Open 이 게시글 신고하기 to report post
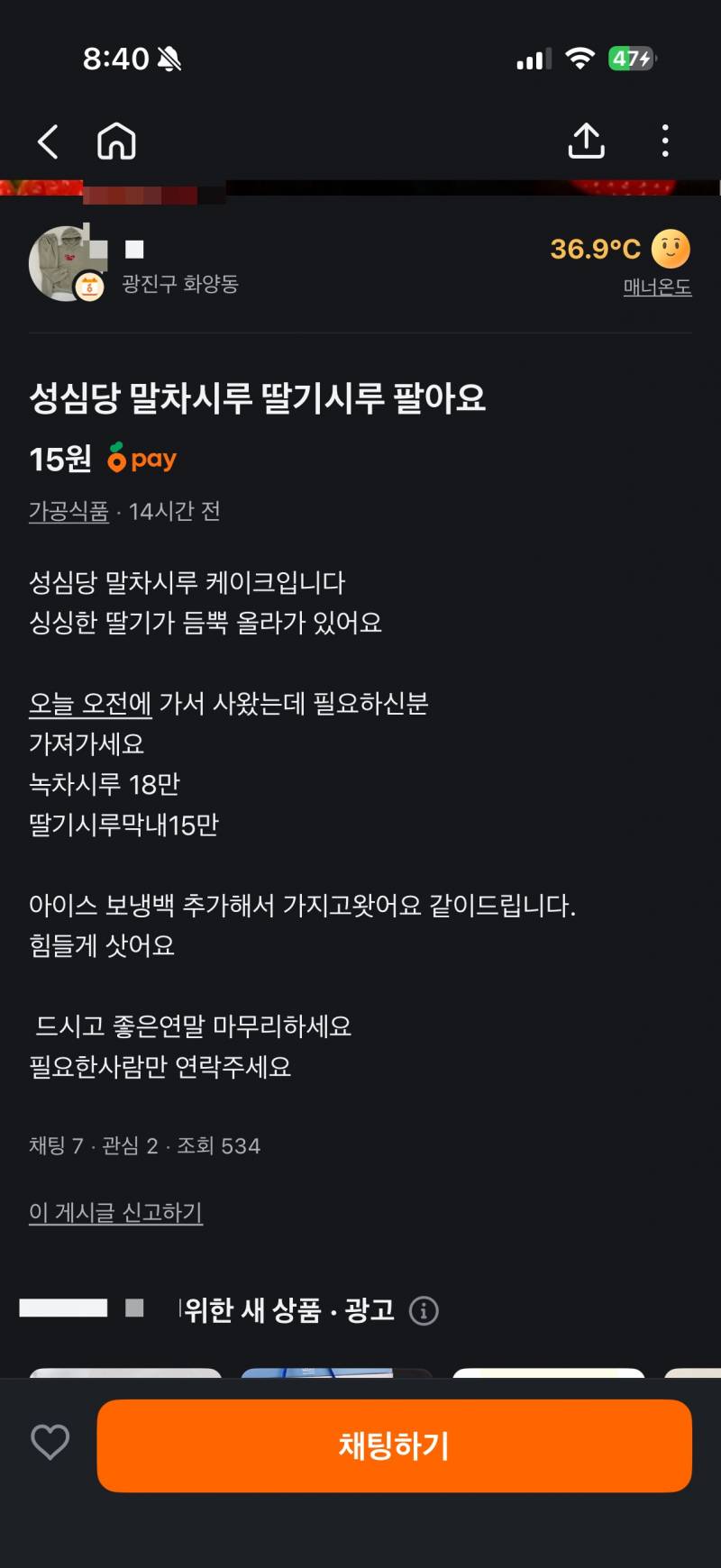Viewport: 721px width, 1568px height. point(114,1211)
